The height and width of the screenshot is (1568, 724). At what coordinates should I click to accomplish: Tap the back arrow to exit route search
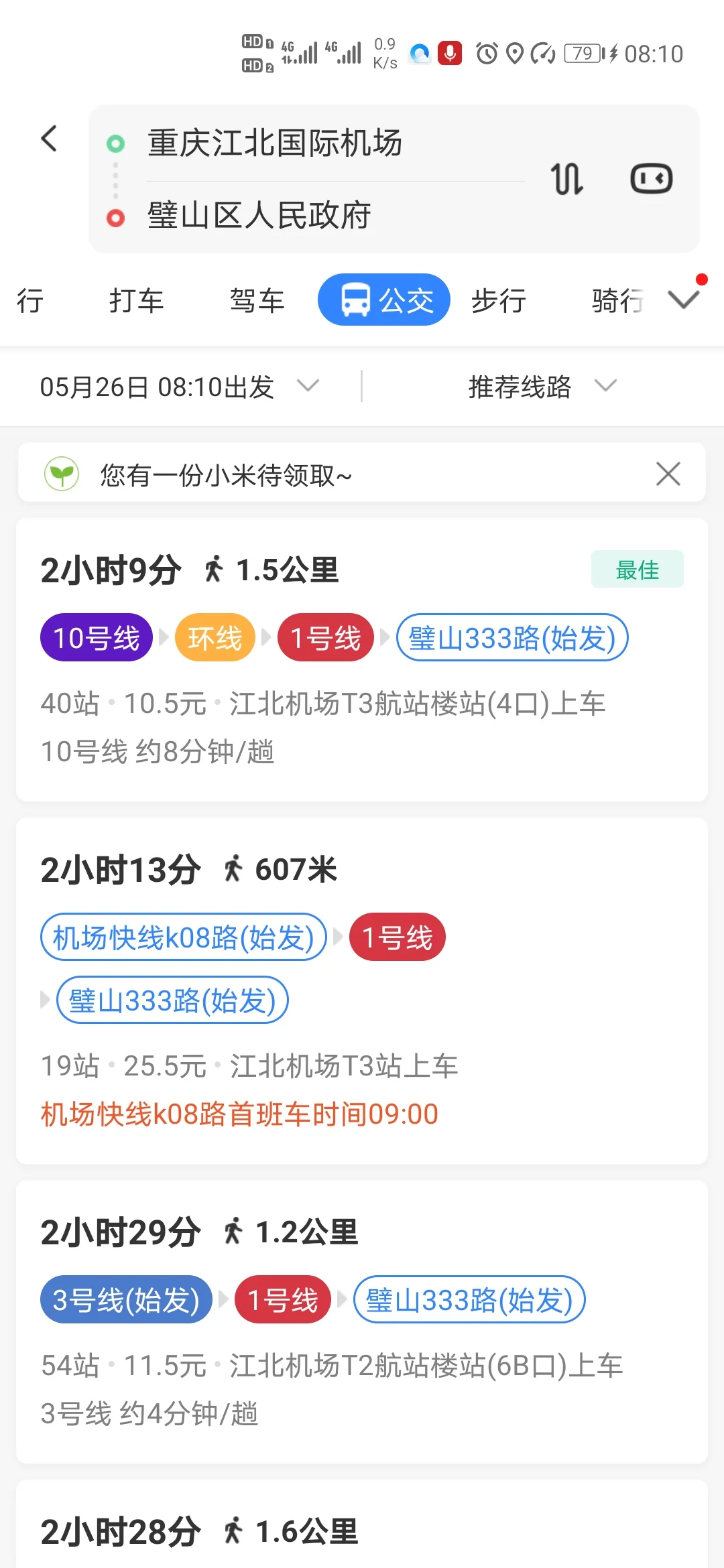click(48, 139)
